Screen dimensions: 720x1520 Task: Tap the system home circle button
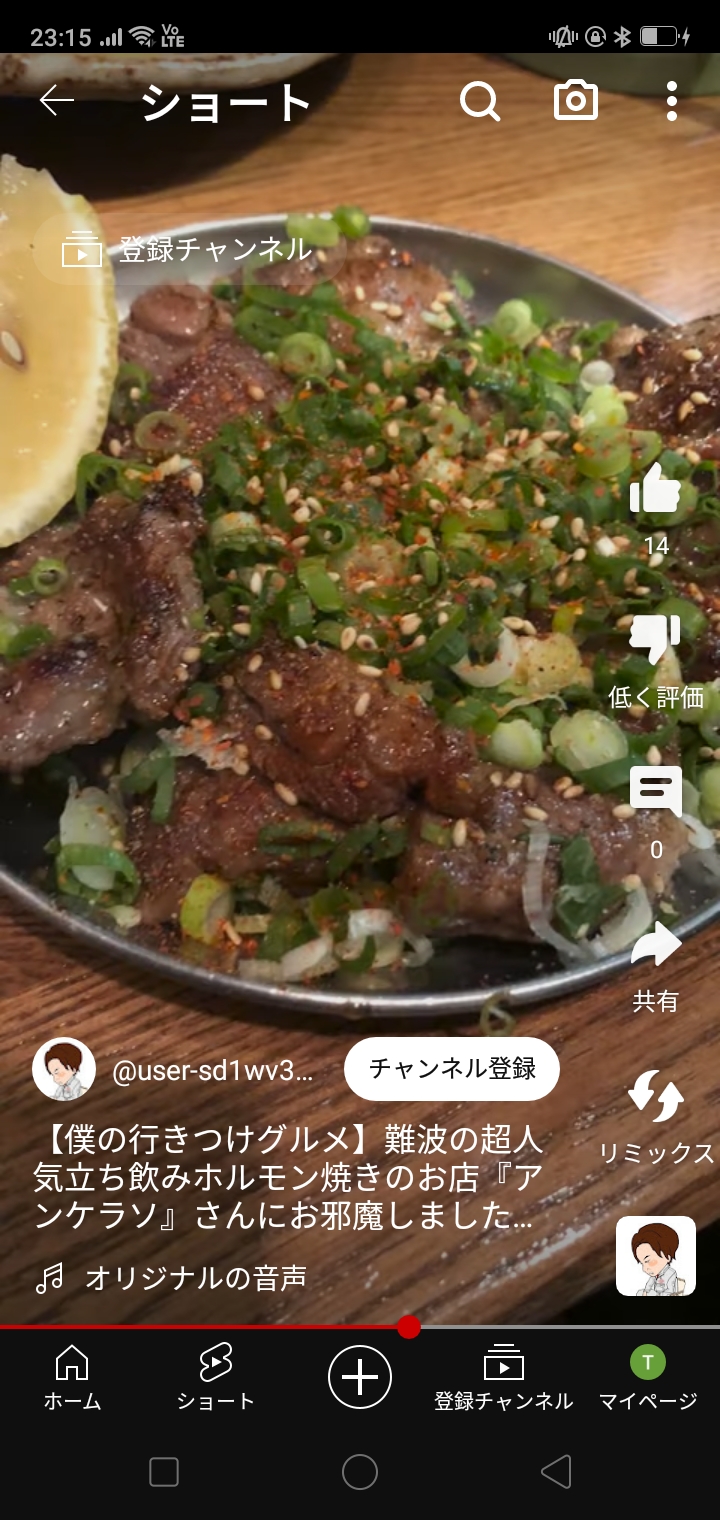[360, 1472]
